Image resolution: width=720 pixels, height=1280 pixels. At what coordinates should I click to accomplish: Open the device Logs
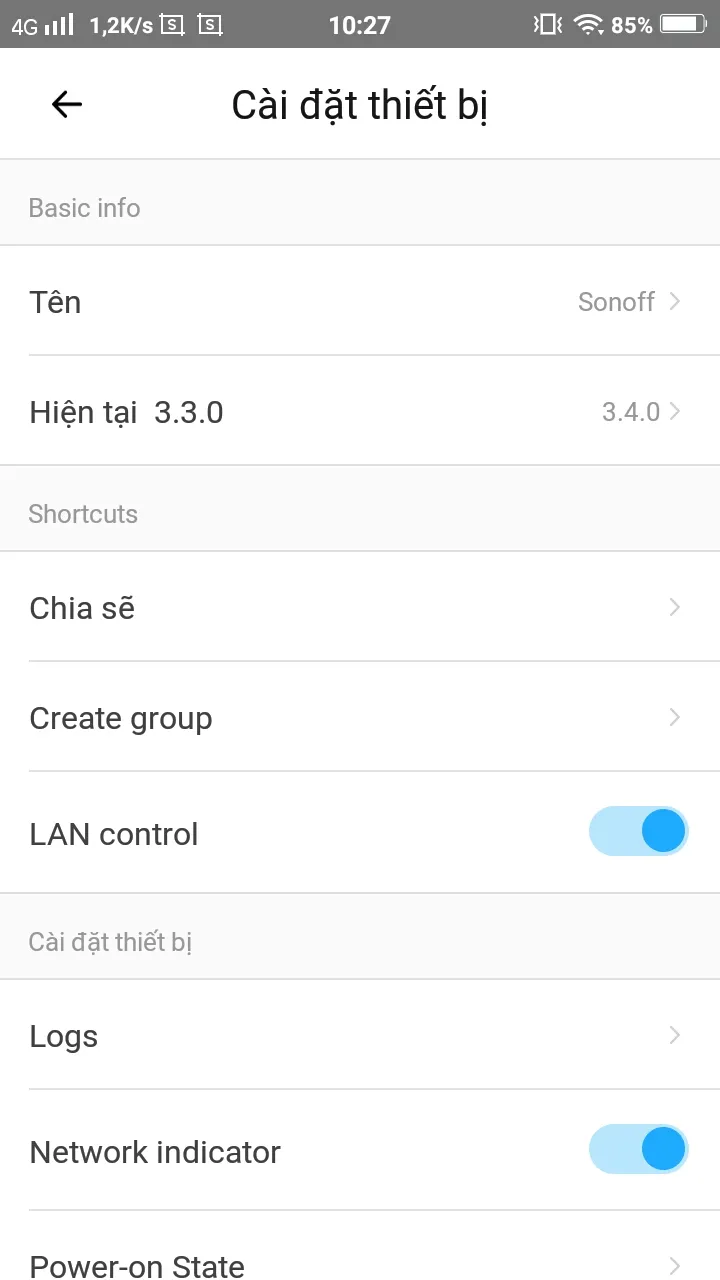point(360,1036)
